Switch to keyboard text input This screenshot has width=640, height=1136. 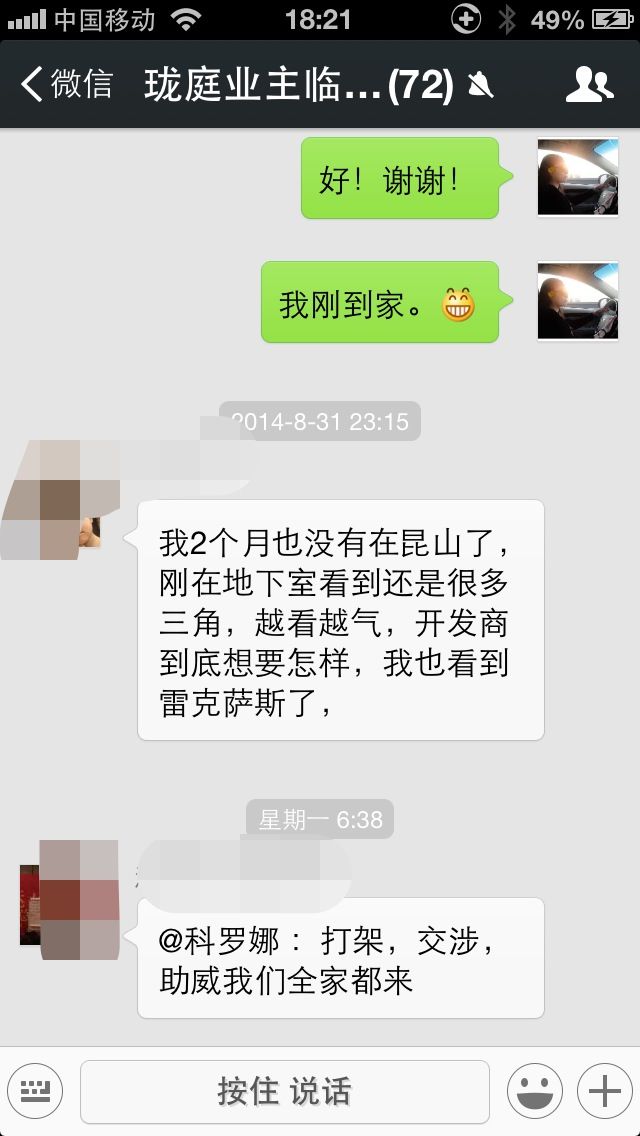[35, 1090]
